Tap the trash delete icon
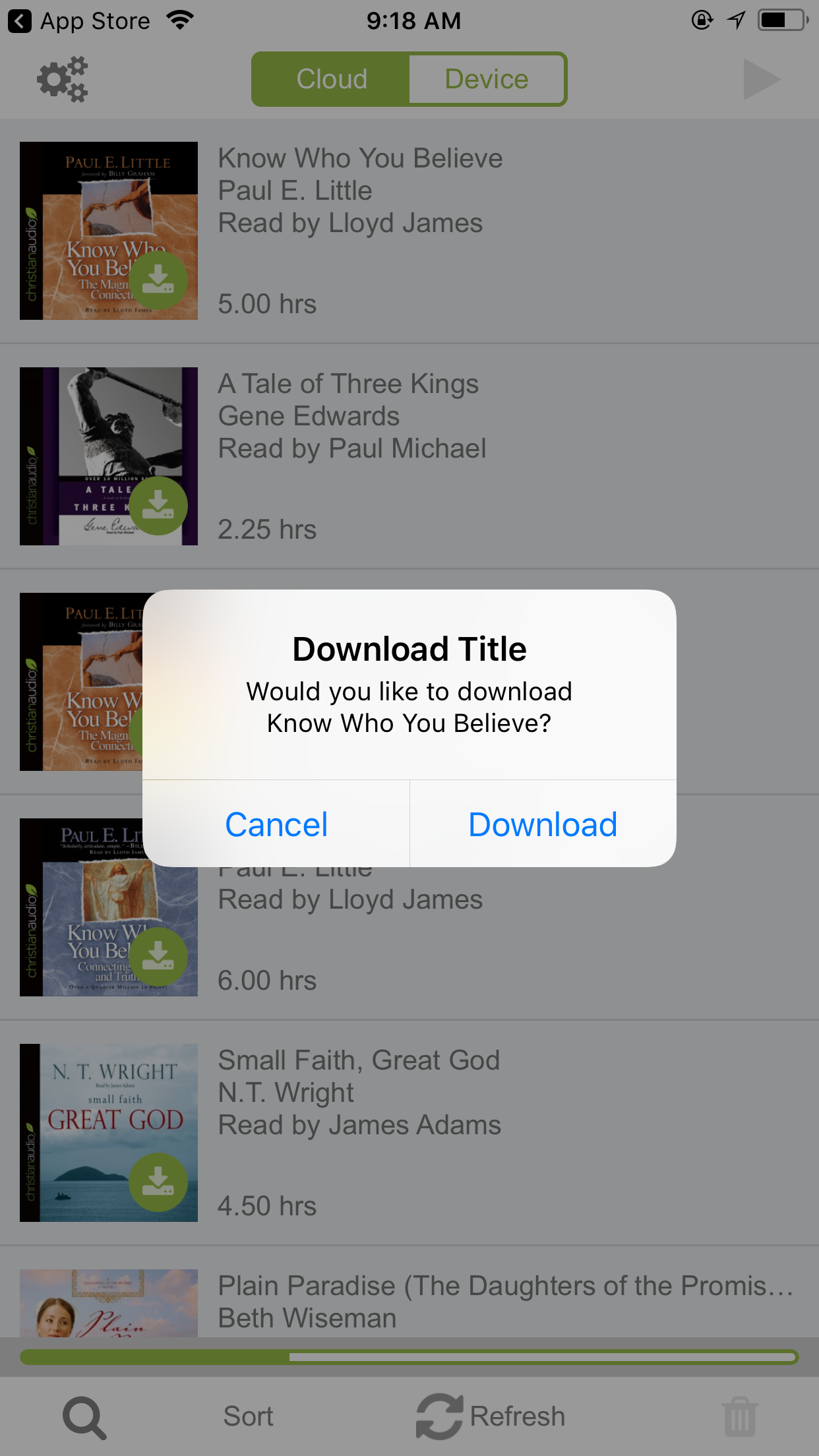Image resolution: width=819 pixels, height=1456 pixels. (740, 1416)
